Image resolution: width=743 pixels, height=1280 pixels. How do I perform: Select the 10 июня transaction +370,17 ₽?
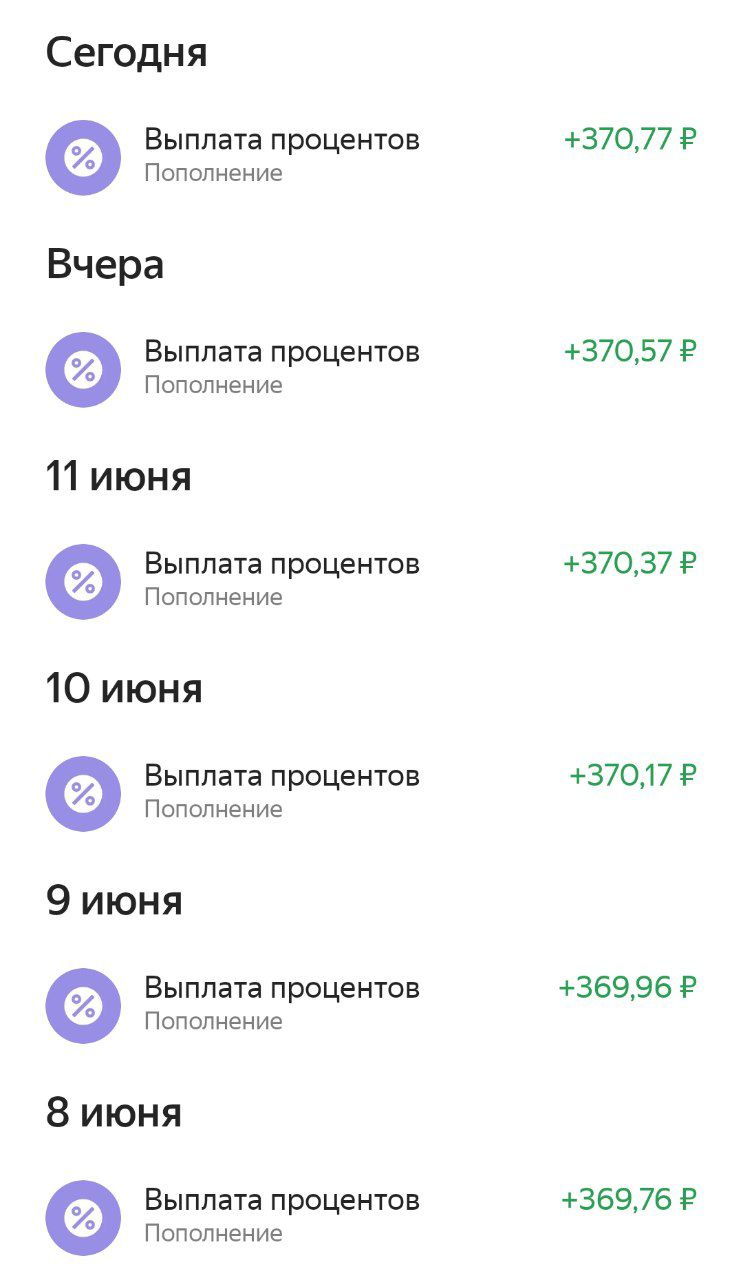click(x=370, y=792)
